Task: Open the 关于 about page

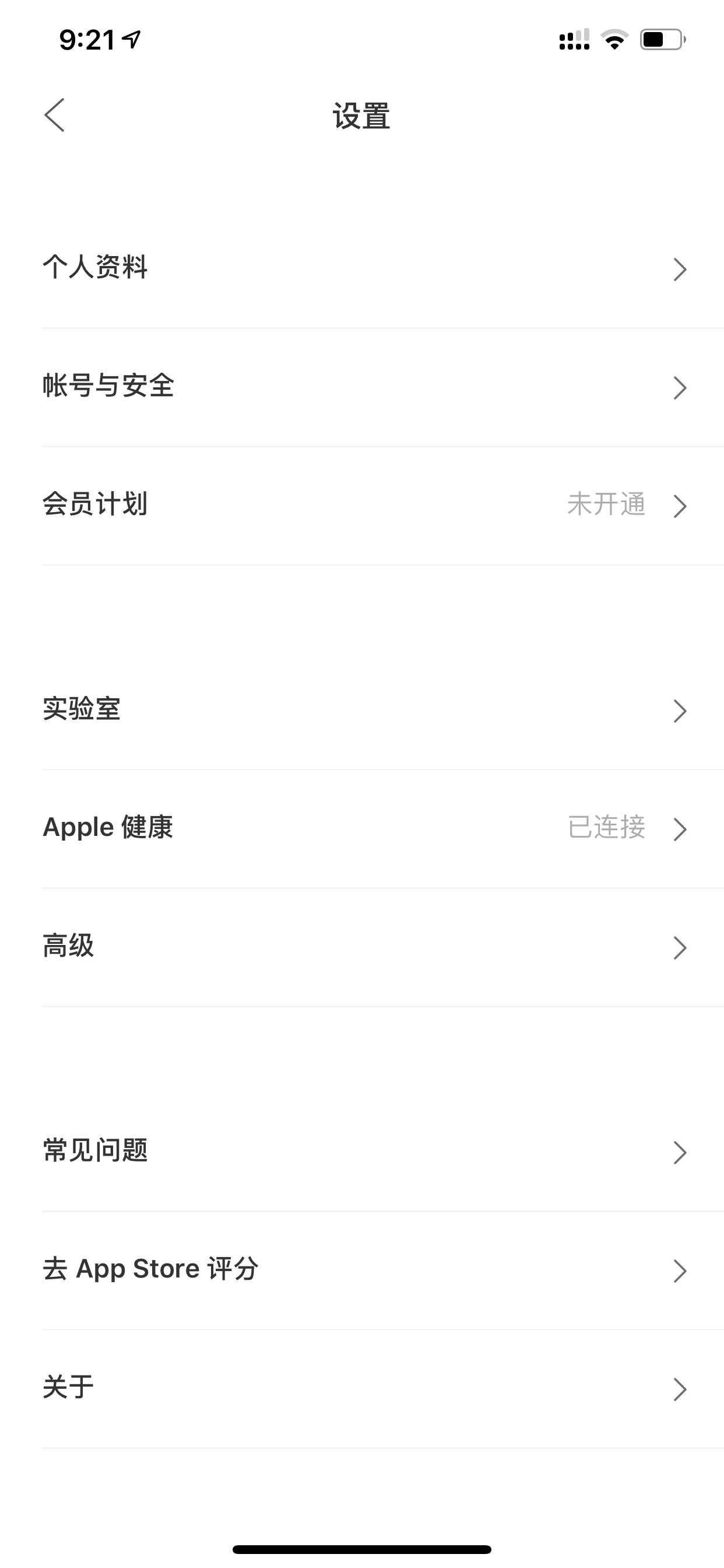Action: pyautogui.click(x=362, y=1389)
